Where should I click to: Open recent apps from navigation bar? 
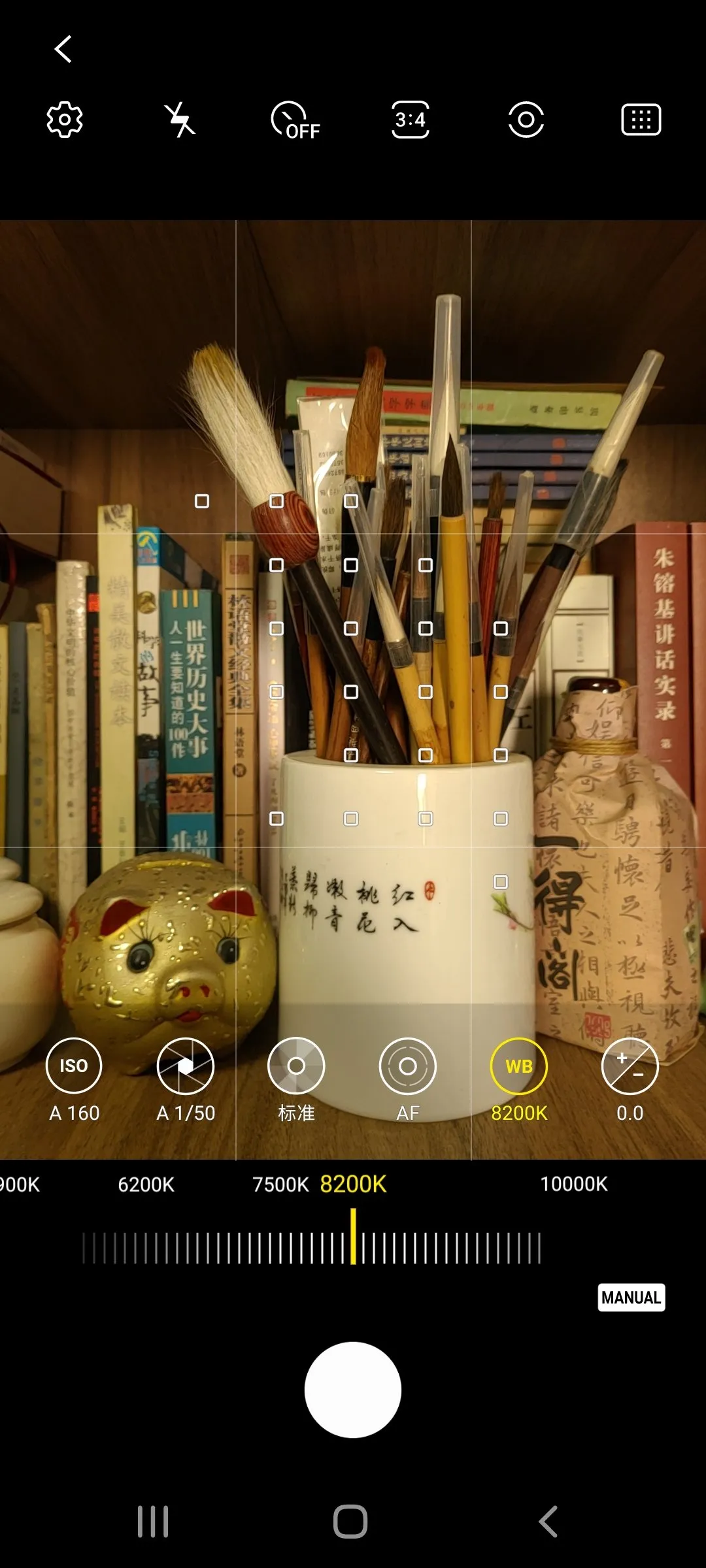click(153, 1522)
